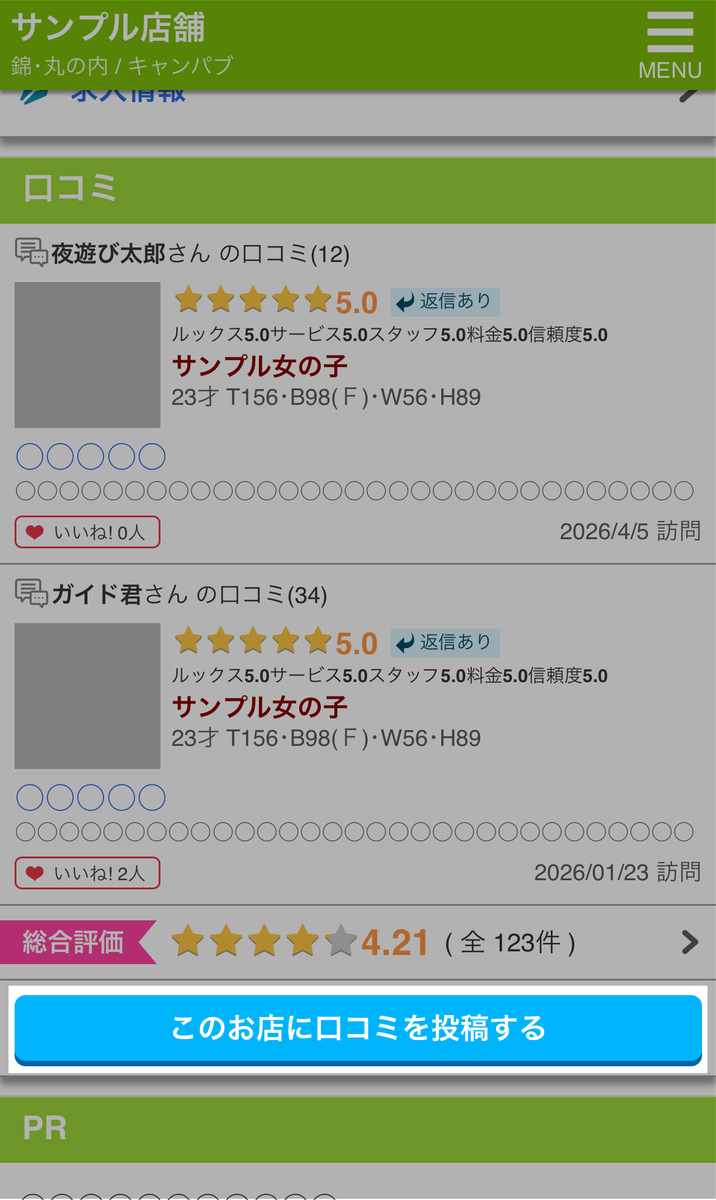
Task: Like ガイド君's review with いいね!2人
Action: pyautogui.click(x=88, y=873)
